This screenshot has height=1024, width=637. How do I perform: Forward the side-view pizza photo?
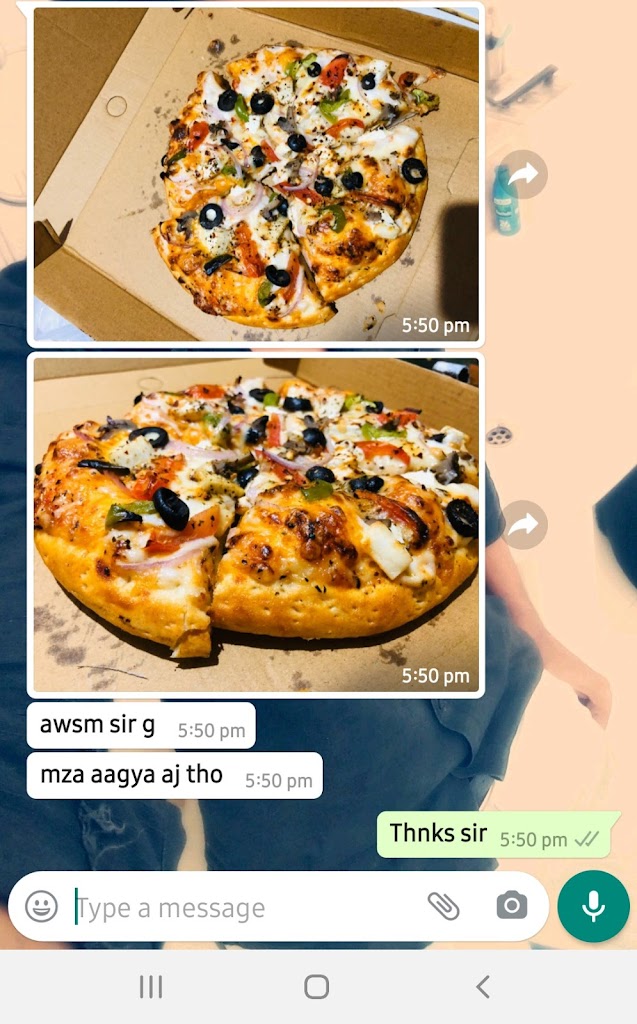523,524
